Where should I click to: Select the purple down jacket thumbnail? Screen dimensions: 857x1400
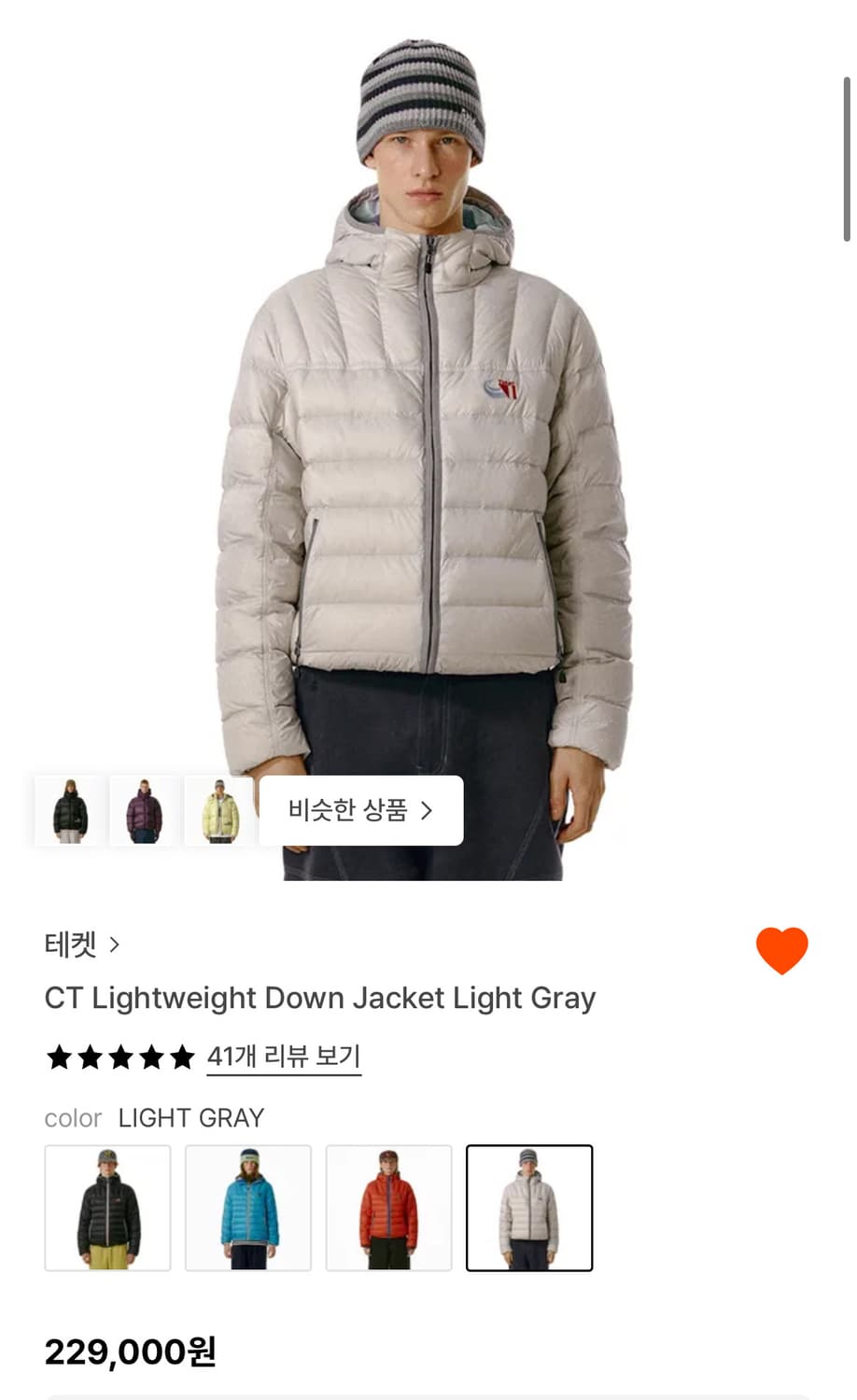tap(144, 810)
